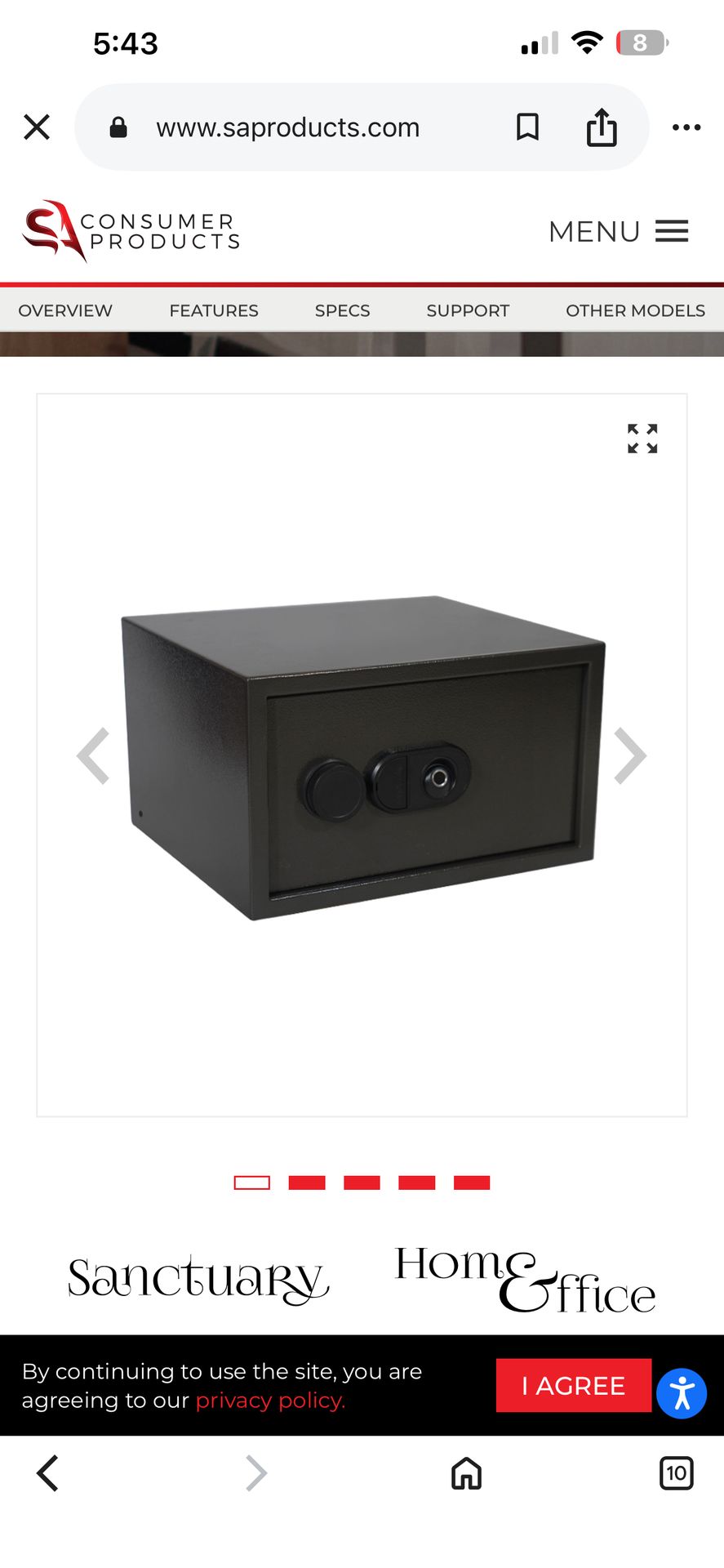Close the browser tab view
The width and height of the screenshot is (724, 1568).
pyautogui.click(x=37, y=127)
